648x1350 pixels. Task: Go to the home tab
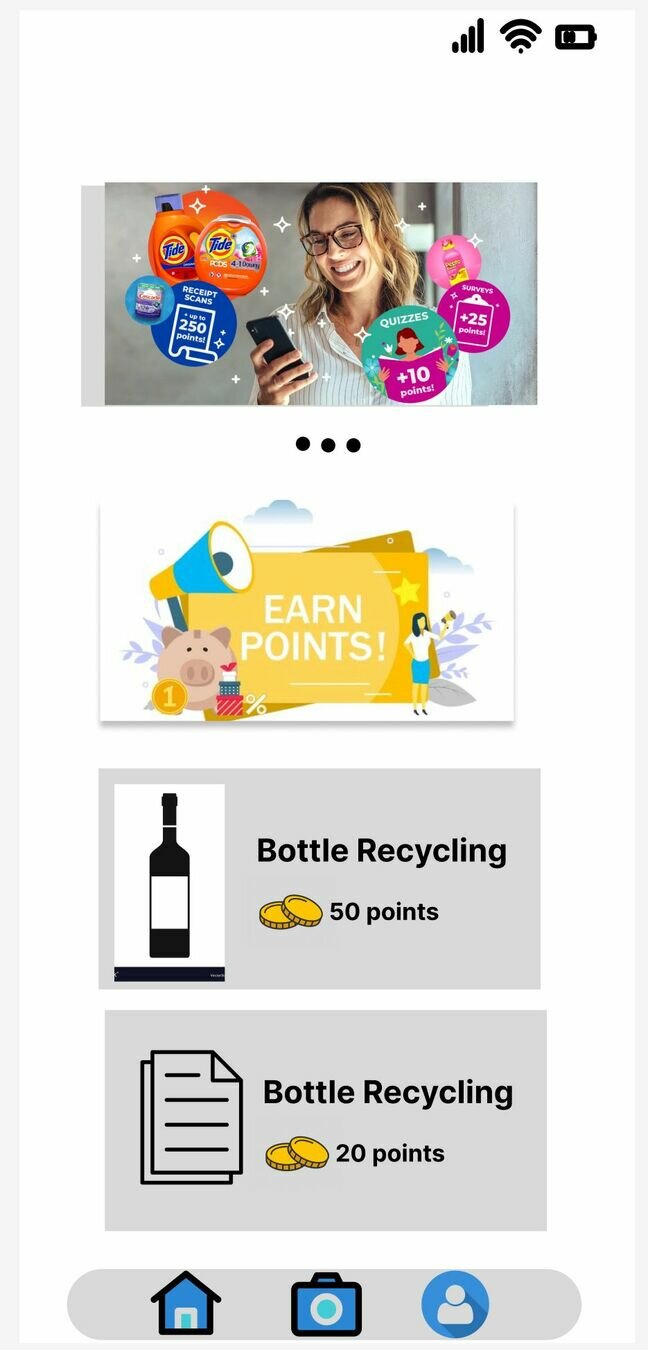[186, 1303]
